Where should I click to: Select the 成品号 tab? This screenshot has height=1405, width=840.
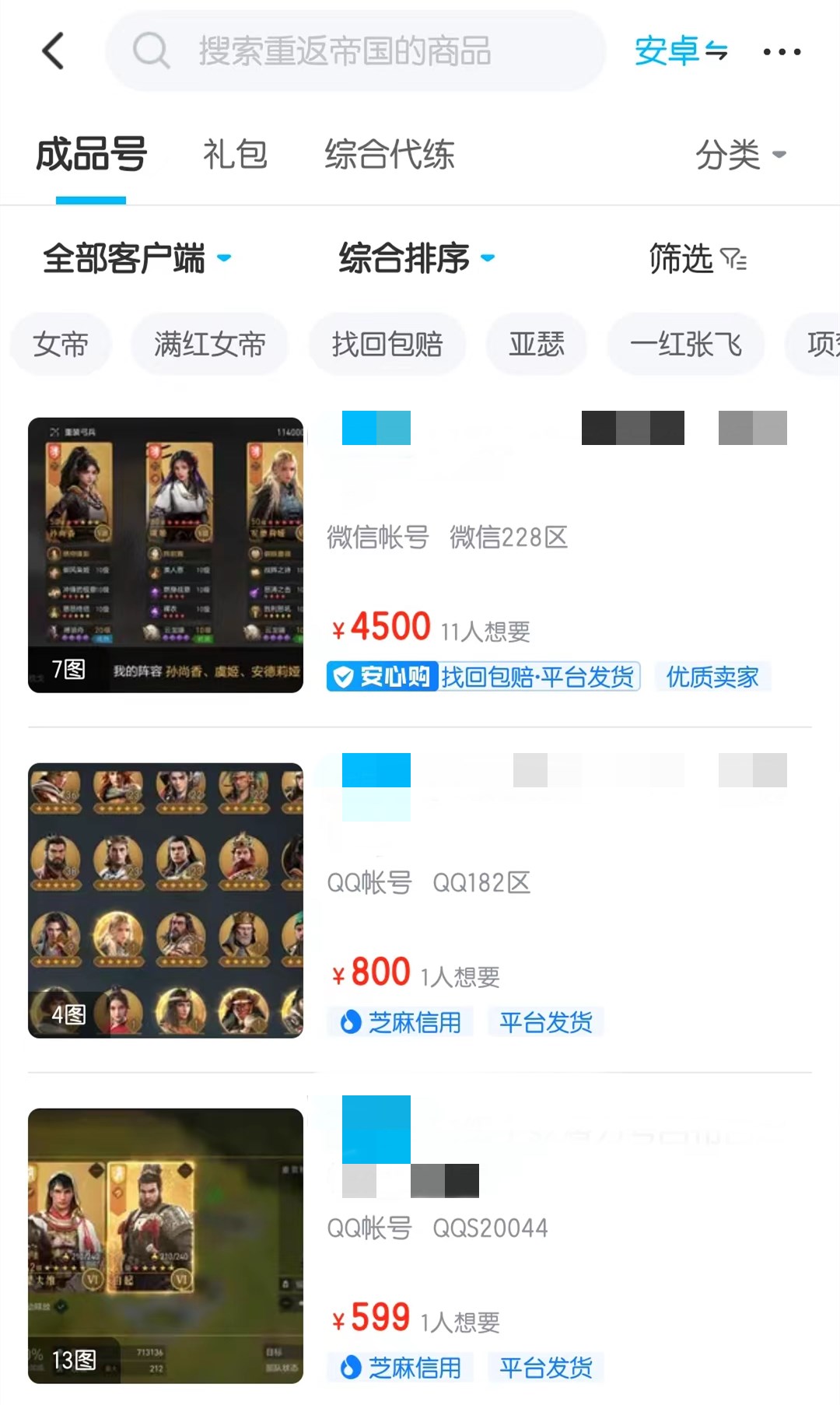click(91, 154)
